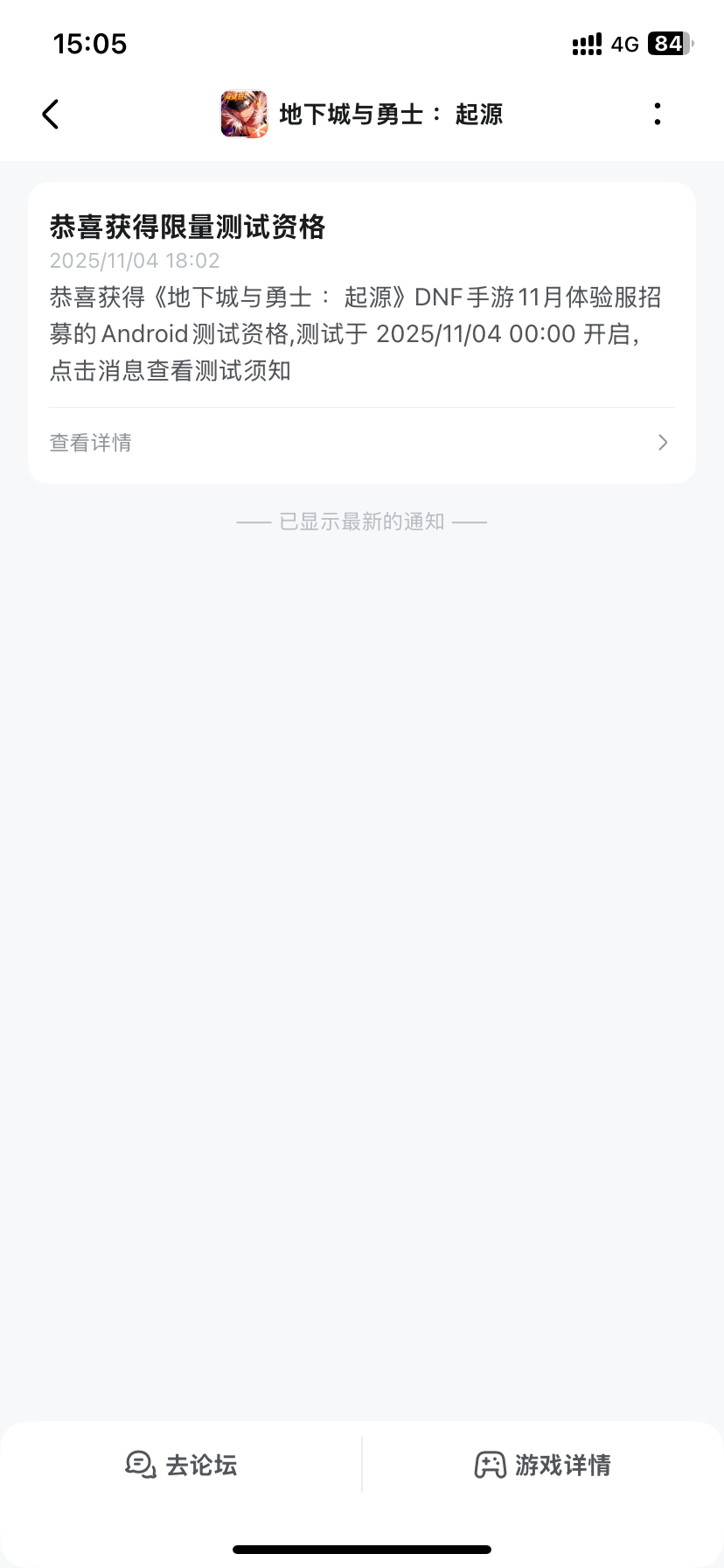Tap the notification title 恭喜获得限量测试资格
The image size is (724, 1568).
tap(187, 227)
